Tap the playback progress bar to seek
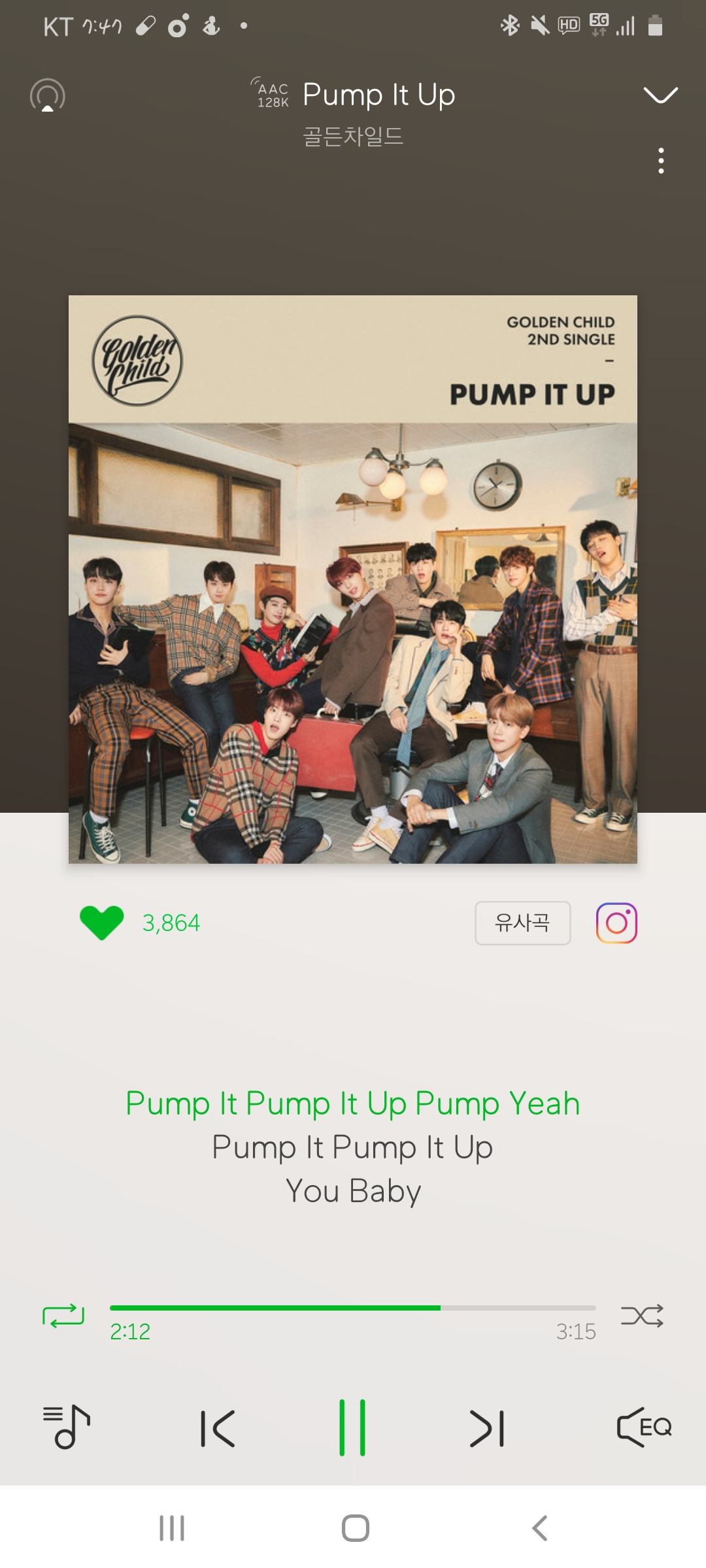 coord(353,1308)
